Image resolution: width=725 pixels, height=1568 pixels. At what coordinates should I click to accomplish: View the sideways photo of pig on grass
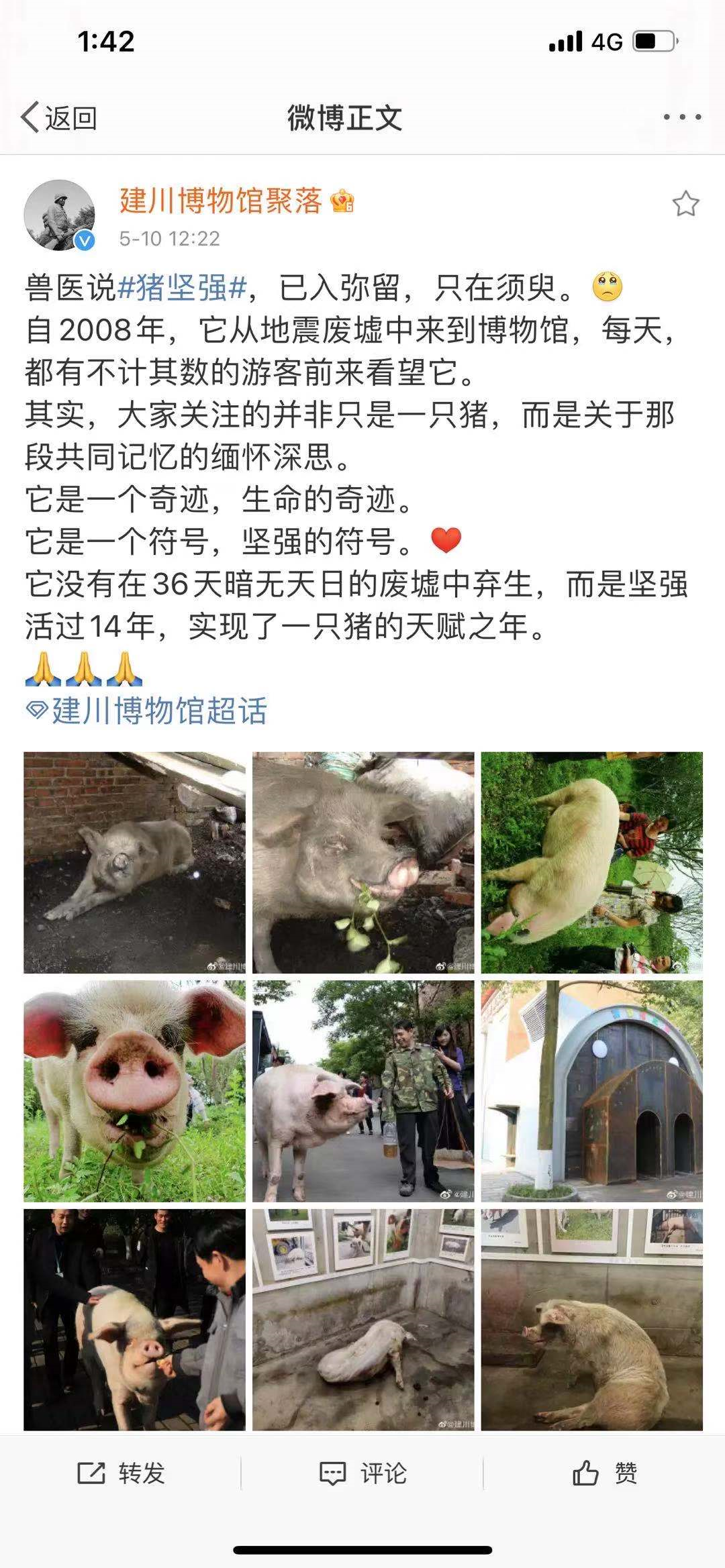(x=591, y=862)
